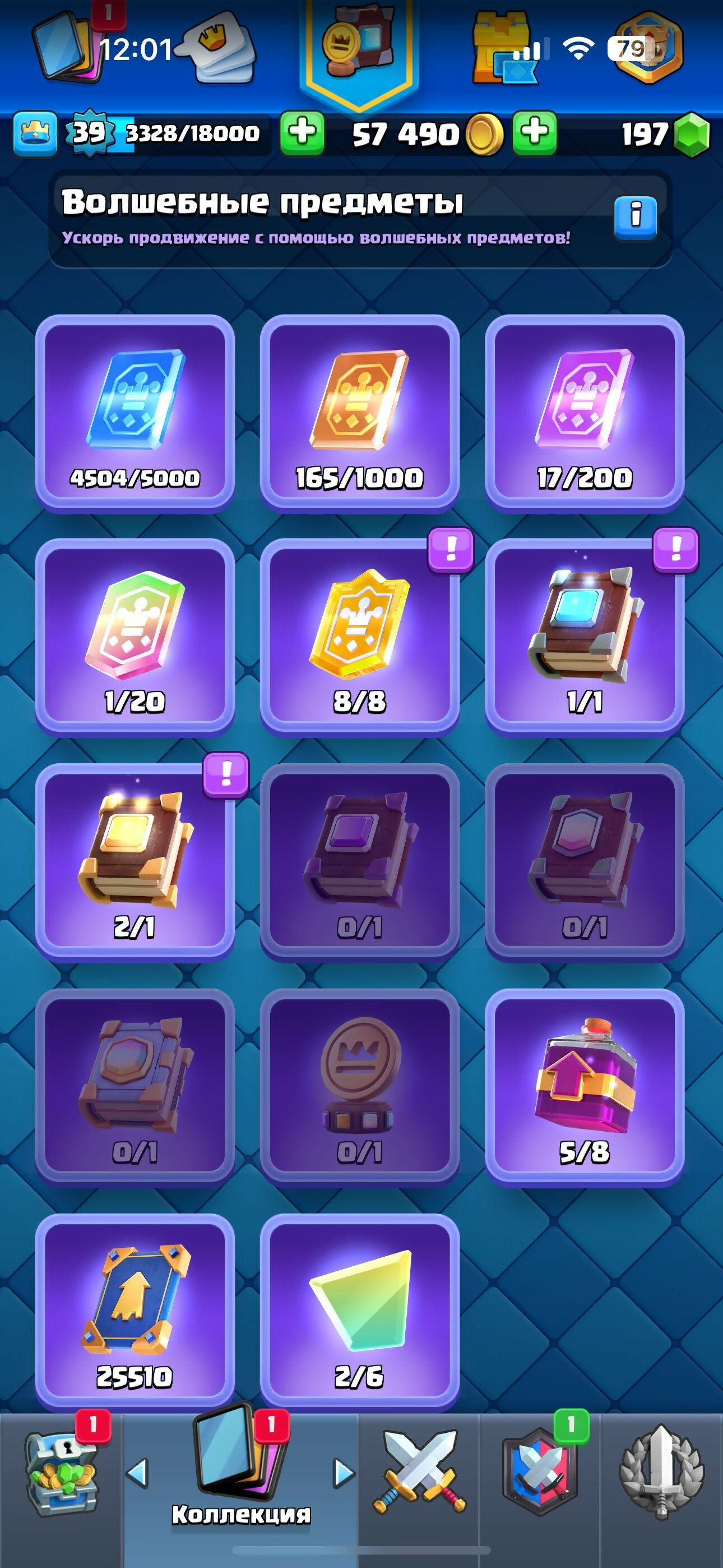Select the orange wild card 165/1000
This screenshot has width=723, height=1568.
(359, 413)
